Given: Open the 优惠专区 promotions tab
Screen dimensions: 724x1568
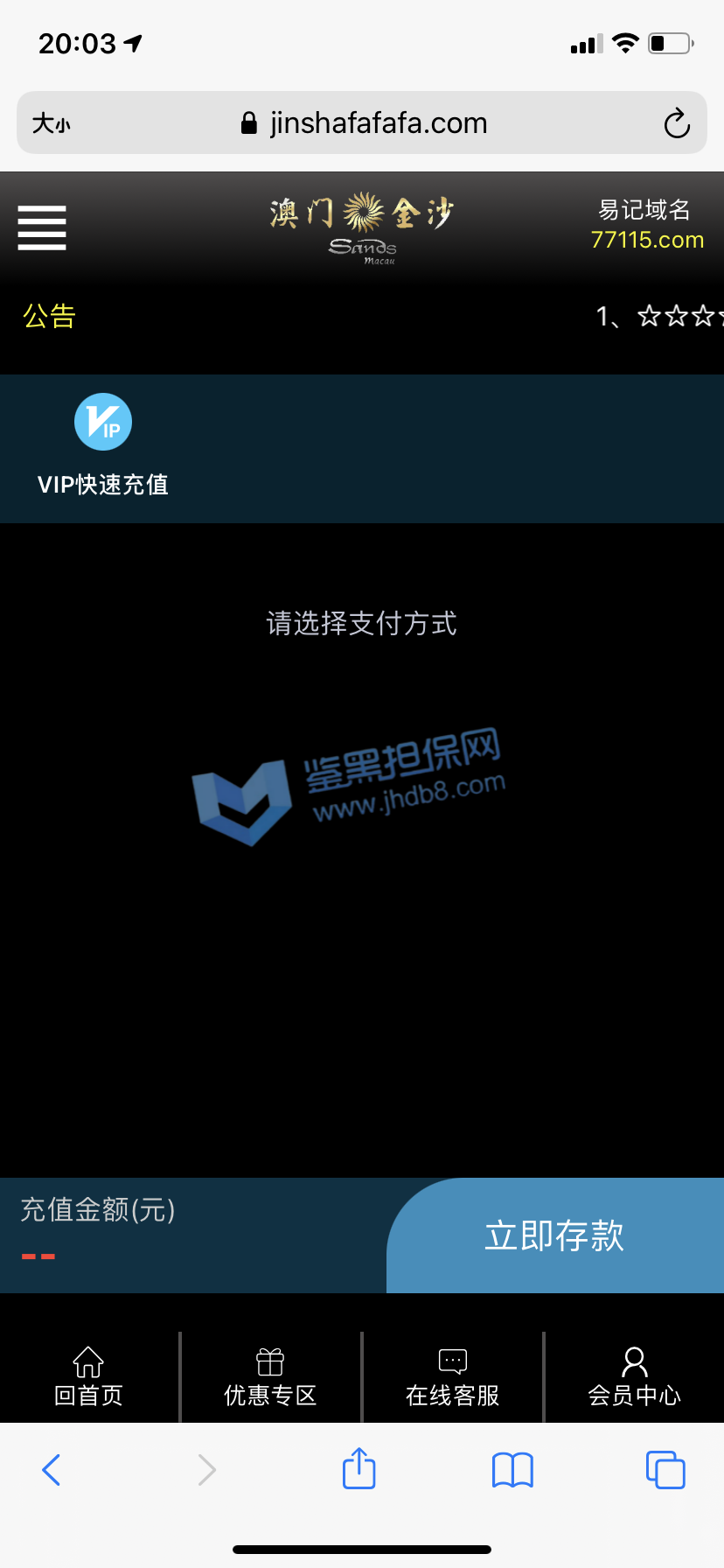Looking at the screenshot, I should [x=270, y=1377].
